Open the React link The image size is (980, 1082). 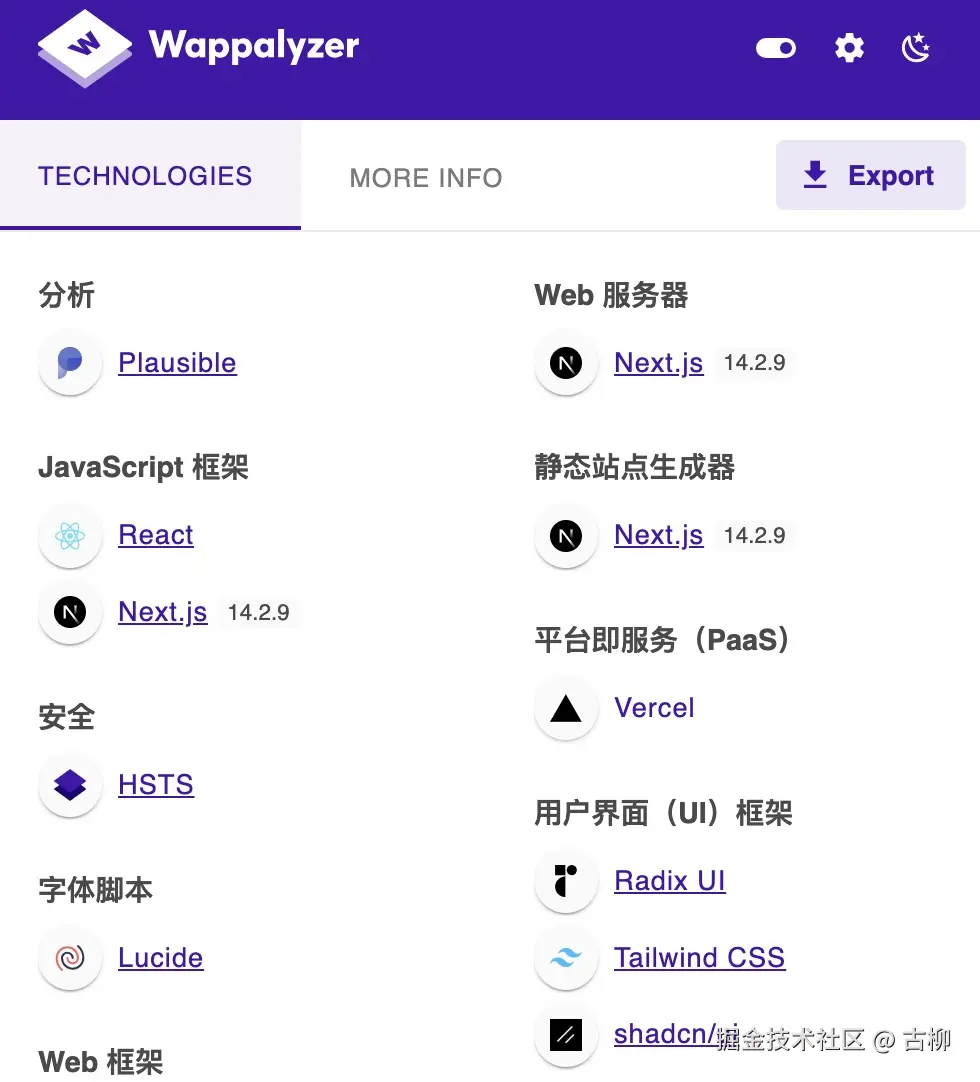tap(156, 535)
